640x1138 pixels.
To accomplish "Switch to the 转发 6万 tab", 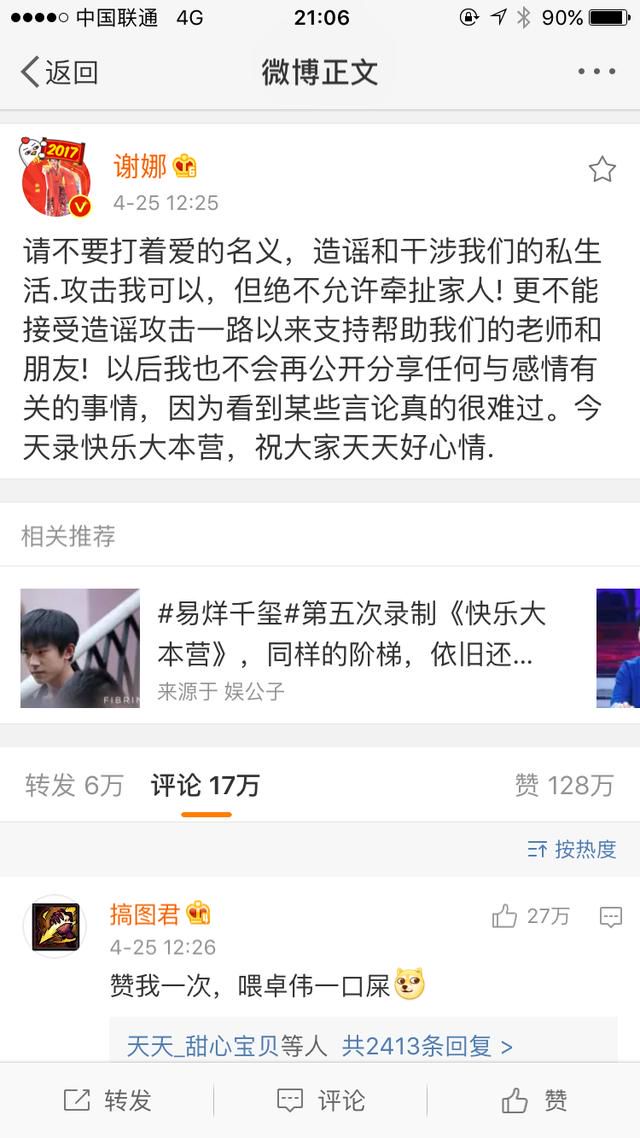I will [x=75, y=785].
